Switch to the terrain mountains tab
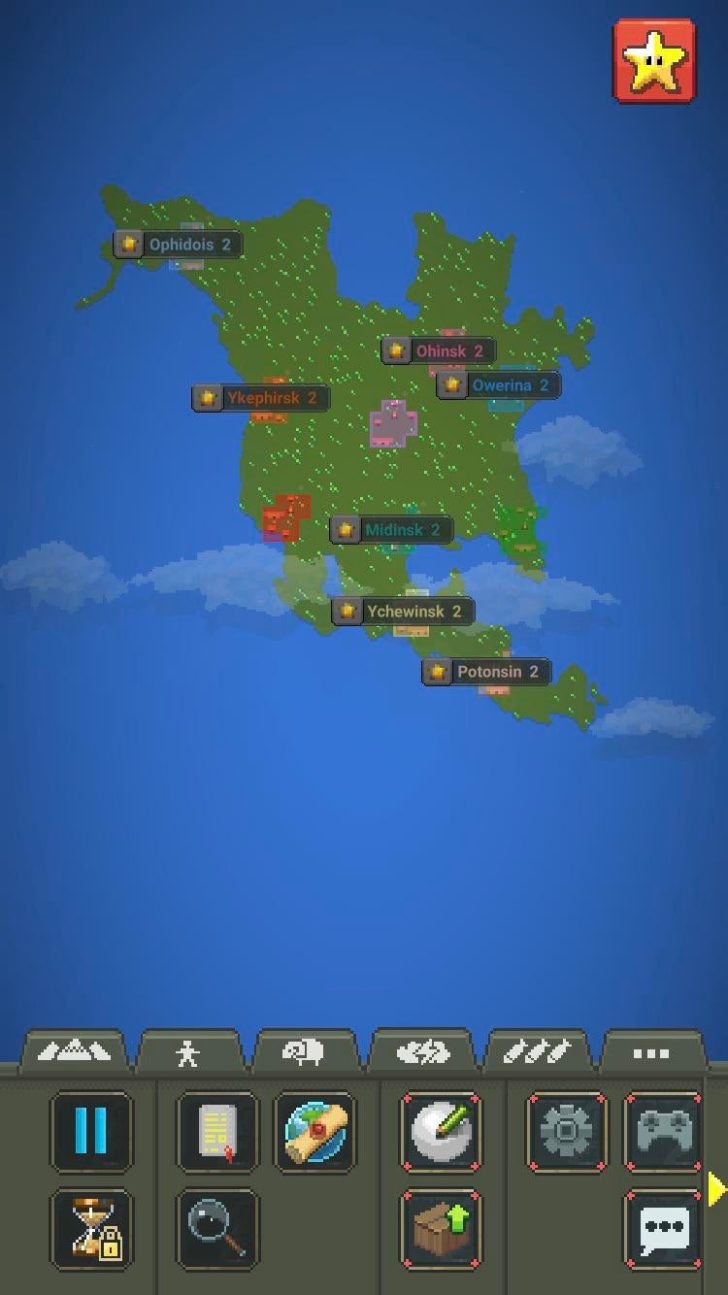 pyautogui.click(x=75, y=1050)
